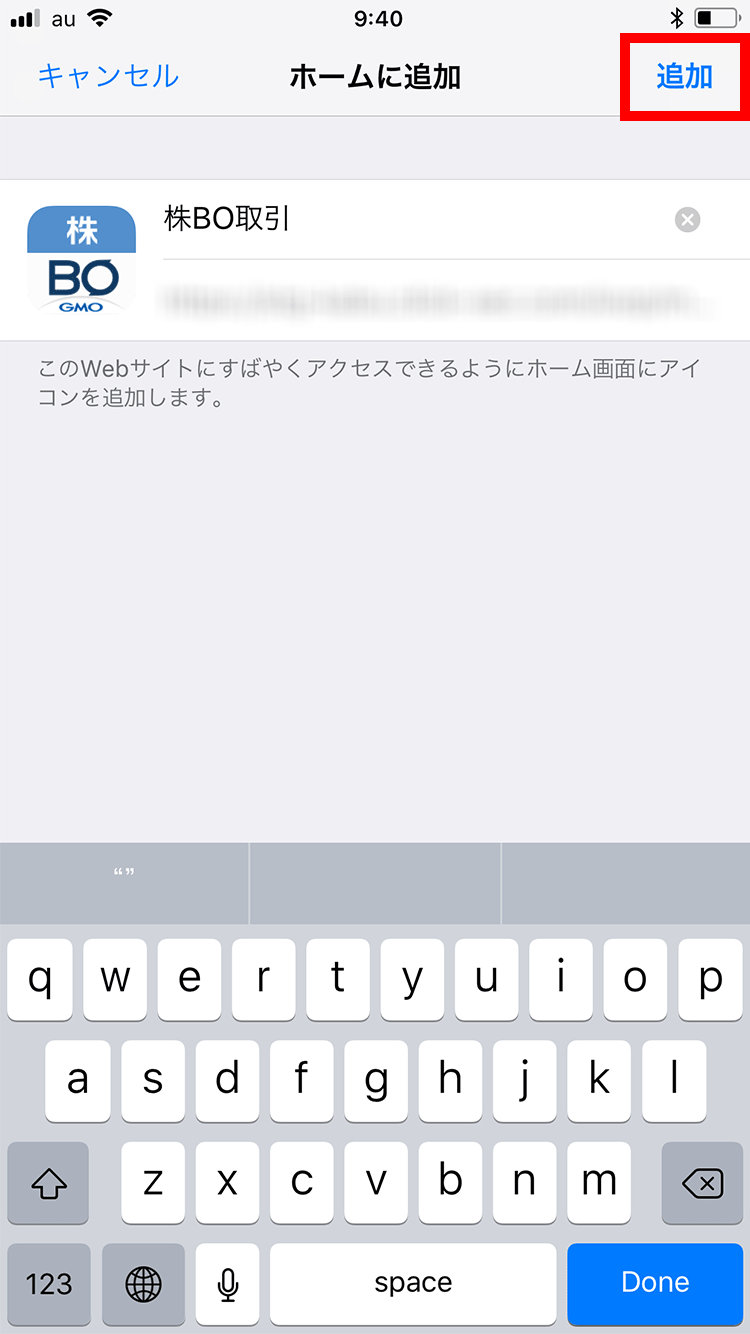This screenshot has width=750, height=1334.
Task: Switch to the 123 number keyboard
Action: [x=49, y=1283]
